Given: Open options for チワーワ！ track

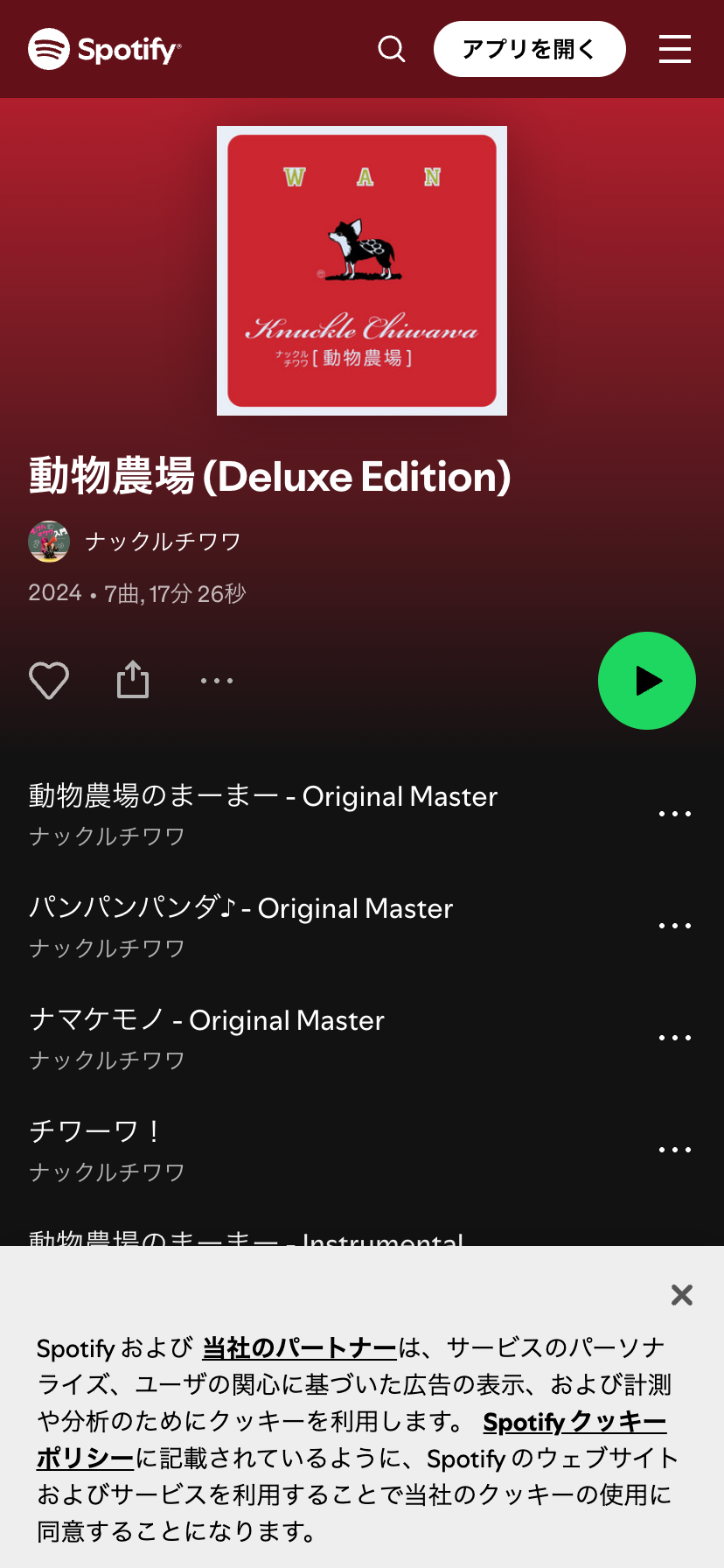Looking at the screenshot, I should tap(674, 1150).
